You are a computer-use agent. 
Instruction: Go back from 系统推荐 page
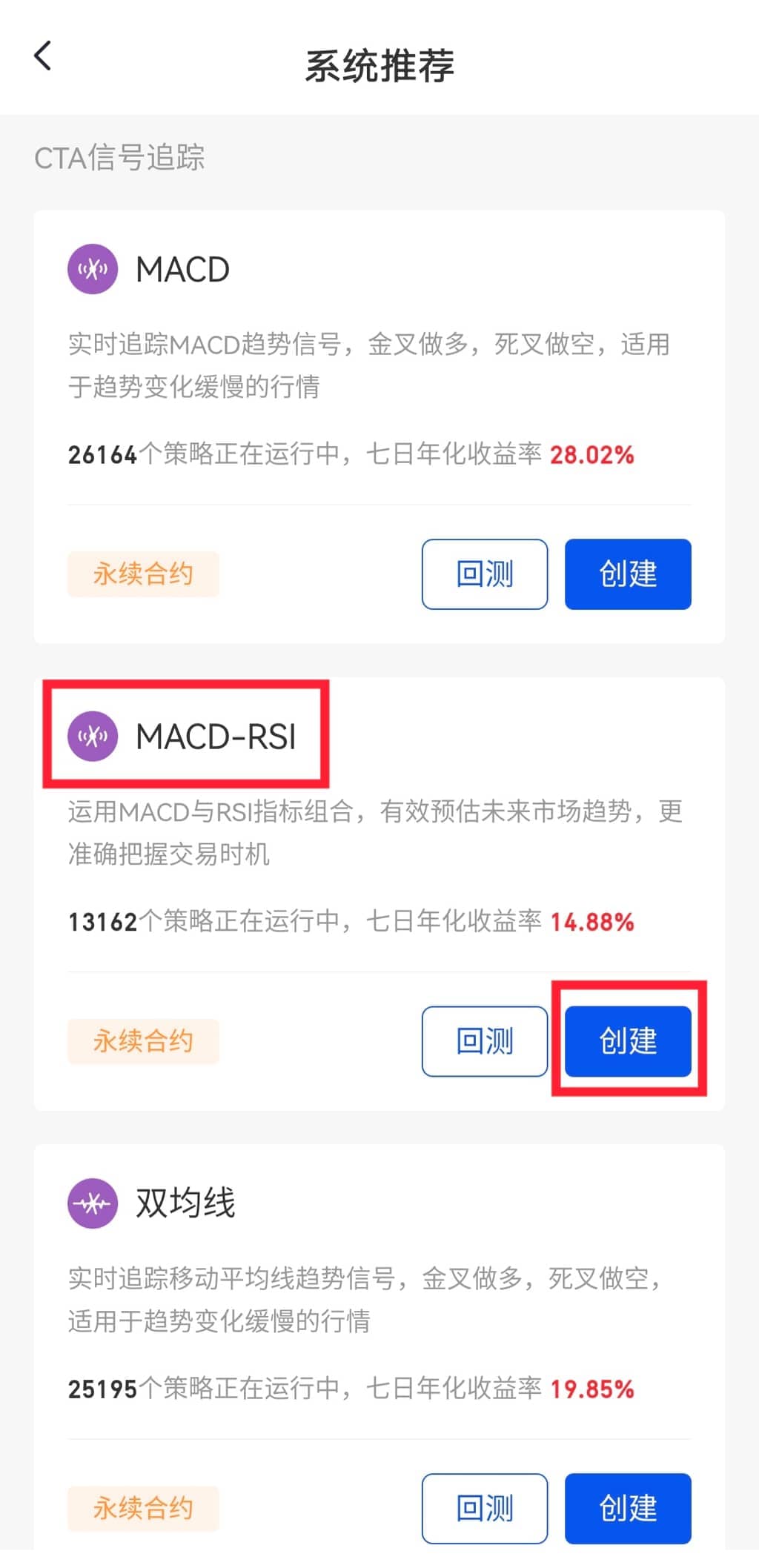pos(43,56)
